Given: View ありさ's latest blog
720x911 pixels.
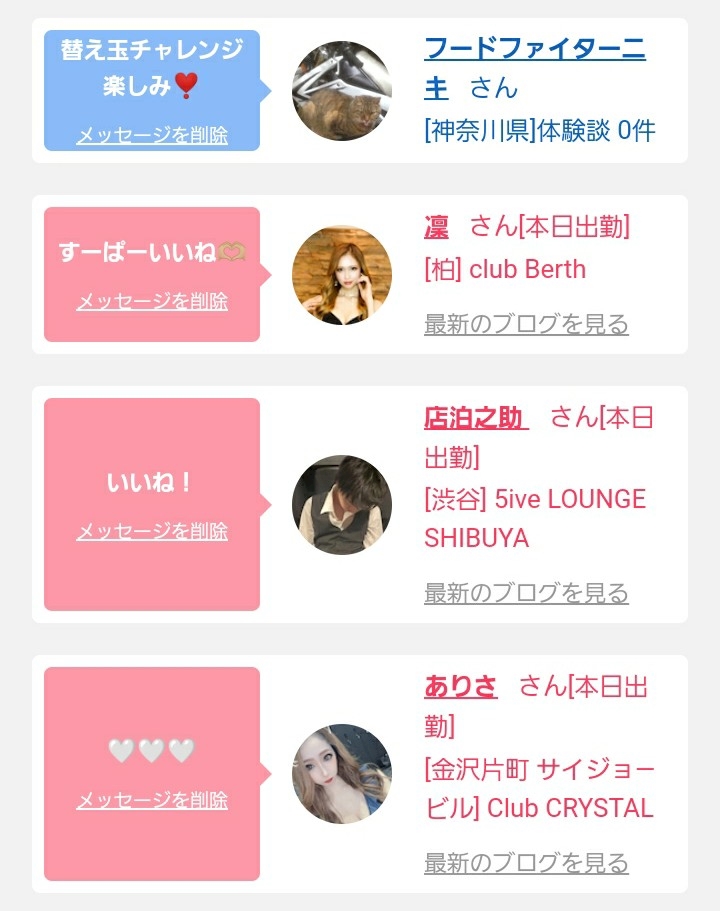Looking at the screenshot, I should [526, 863].
